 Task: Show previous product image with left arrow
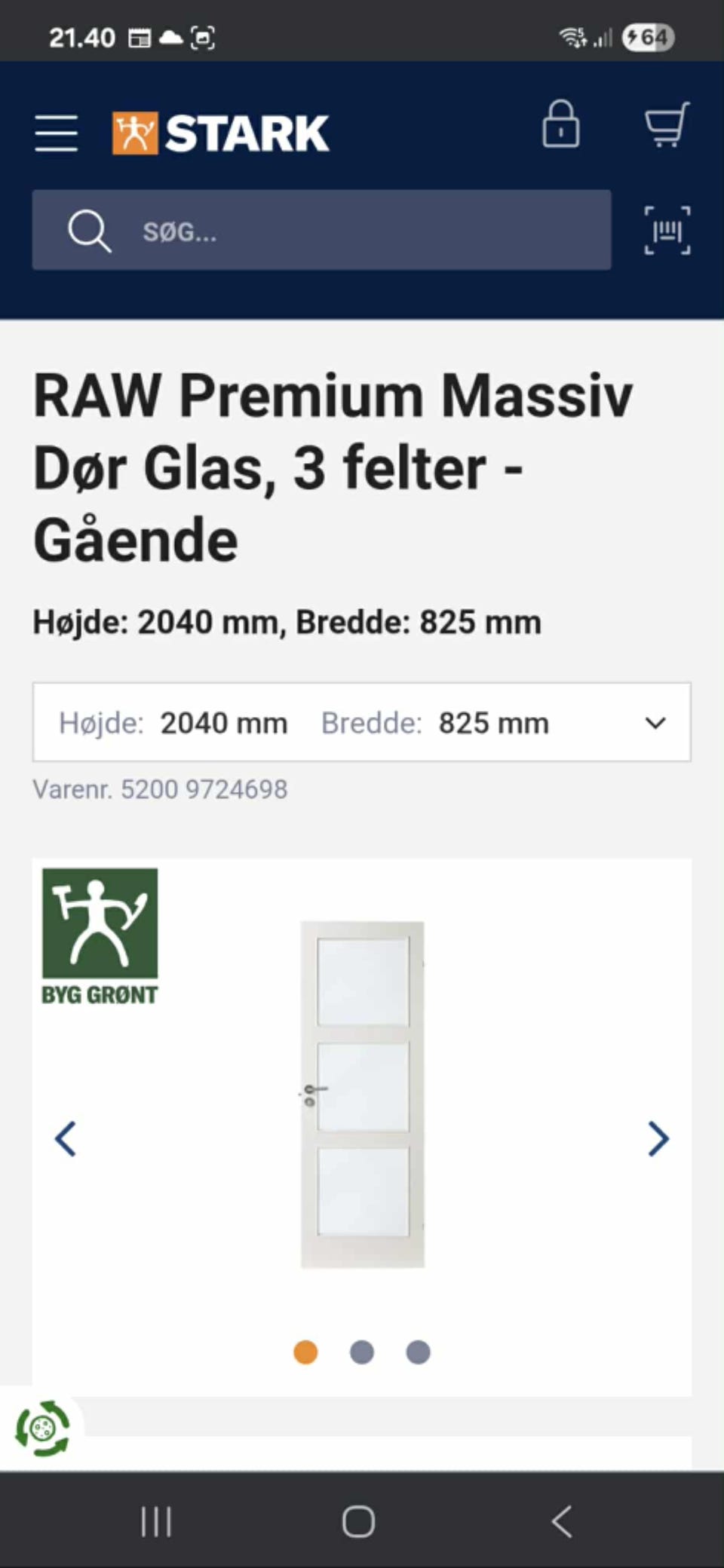[66, 1139]
